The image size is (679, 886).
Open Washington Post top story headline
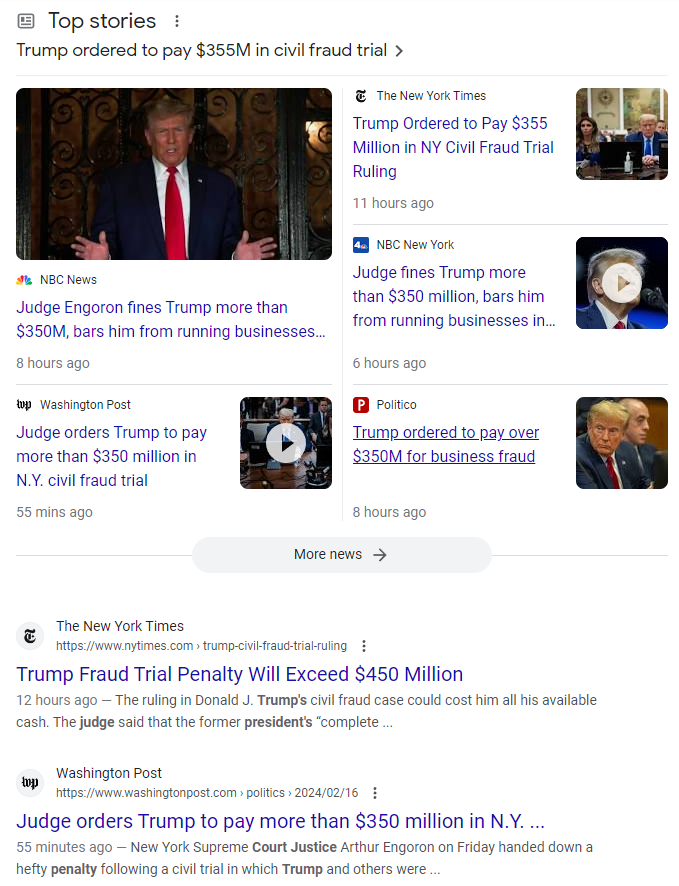(111, 456)
